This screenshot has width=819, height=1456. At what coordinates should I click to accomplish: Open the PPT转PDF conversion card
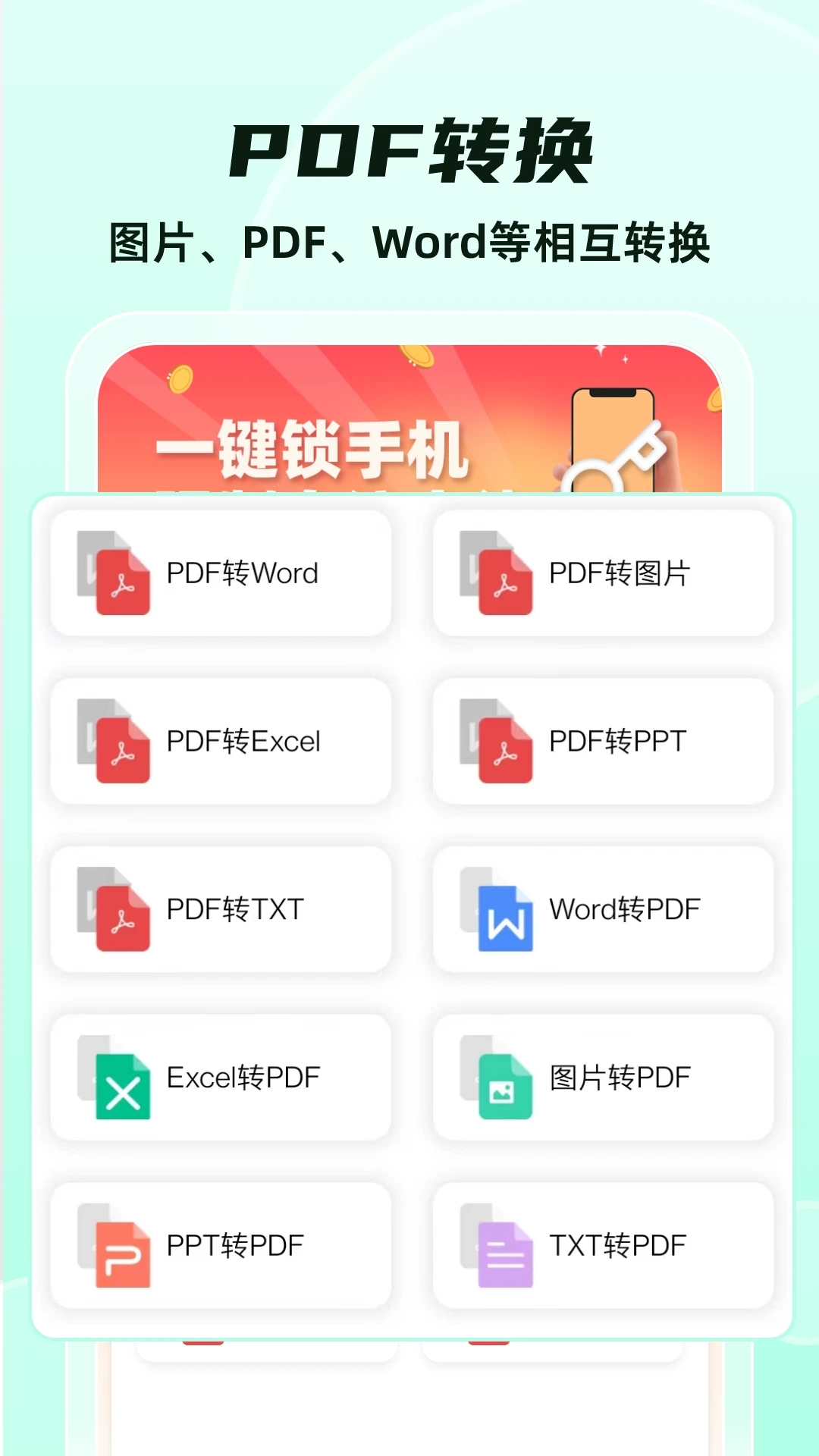[x=221, y=1244]
